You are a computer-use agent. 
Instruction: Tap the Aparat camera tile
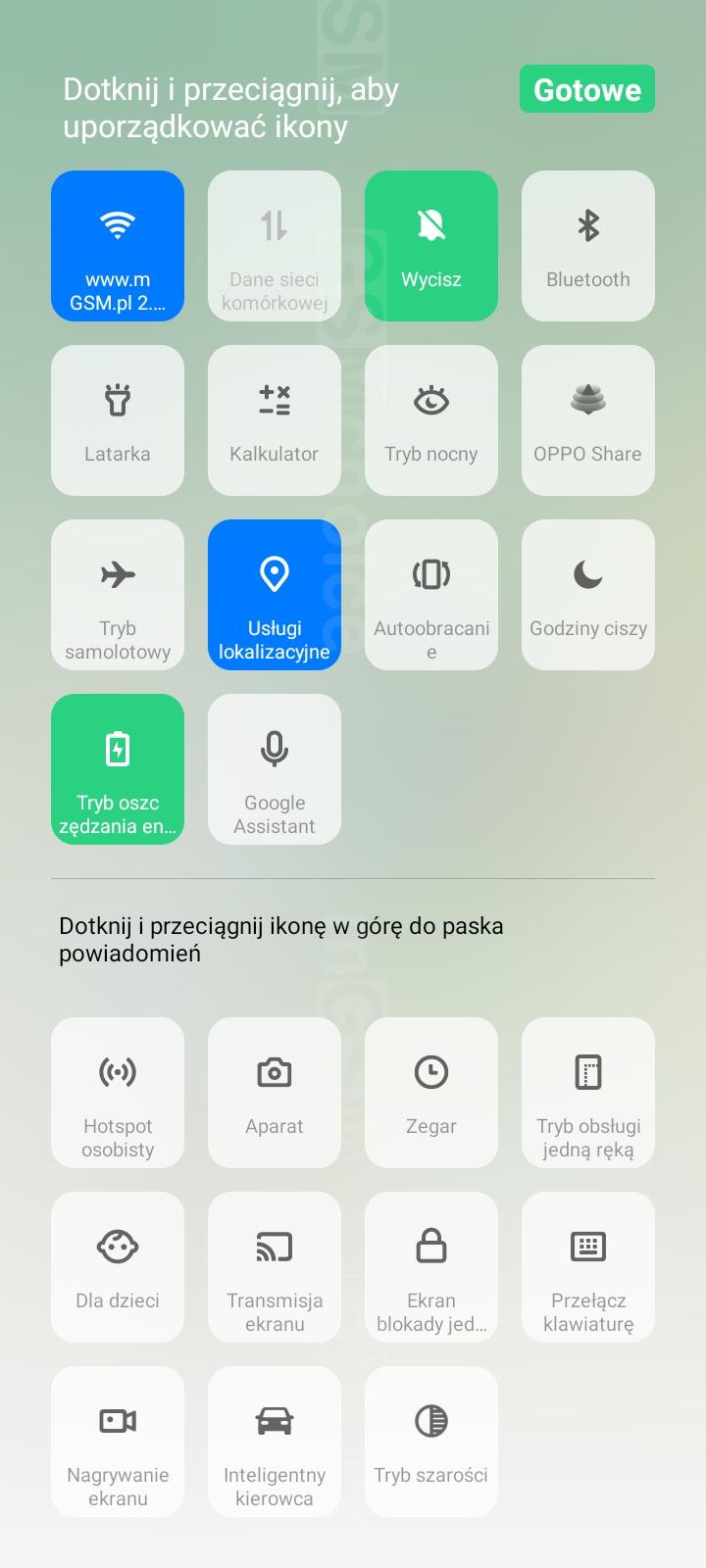275,1093
